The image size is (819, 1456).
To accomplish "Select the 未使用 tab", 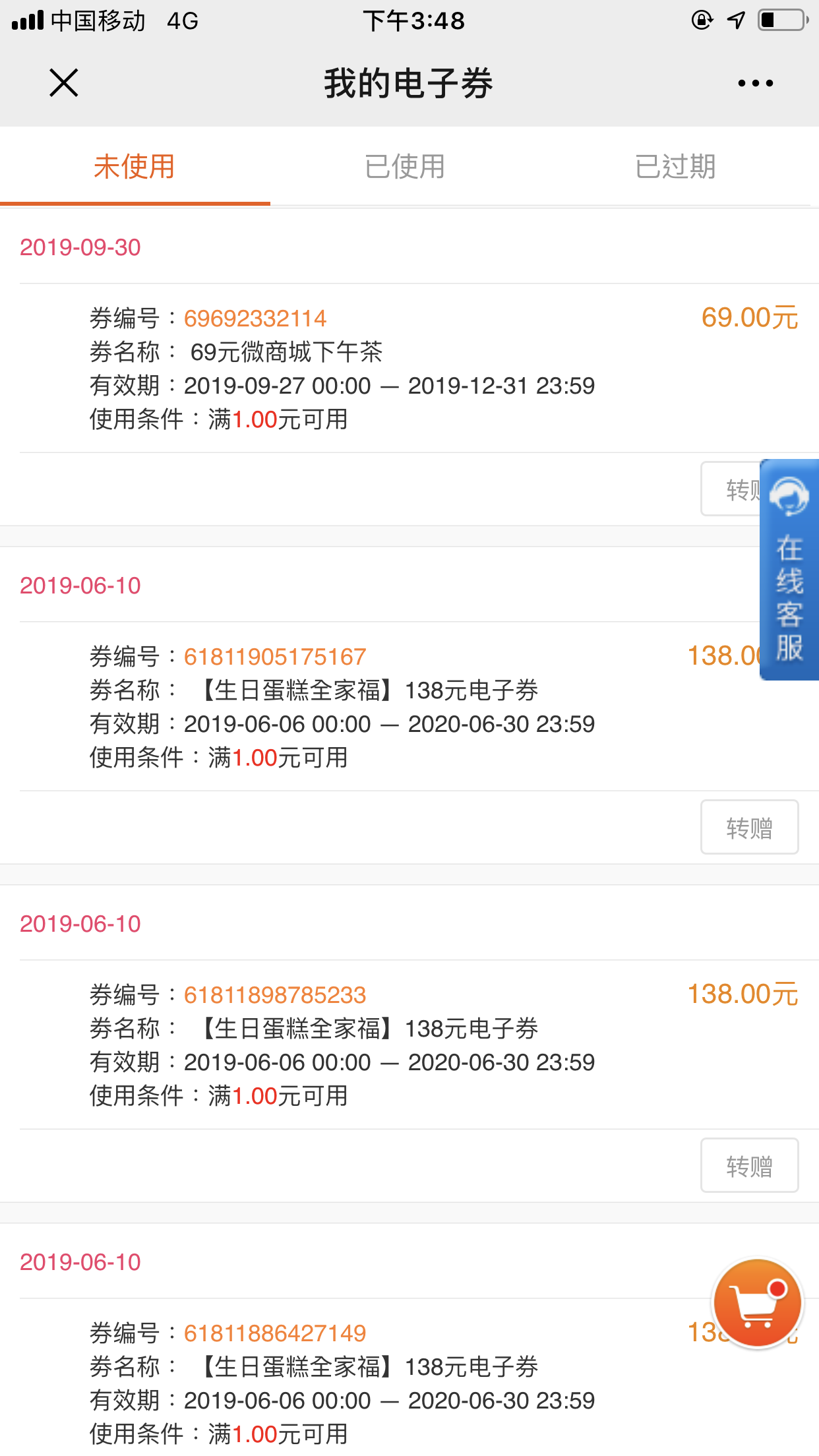I will click(135, 166).
